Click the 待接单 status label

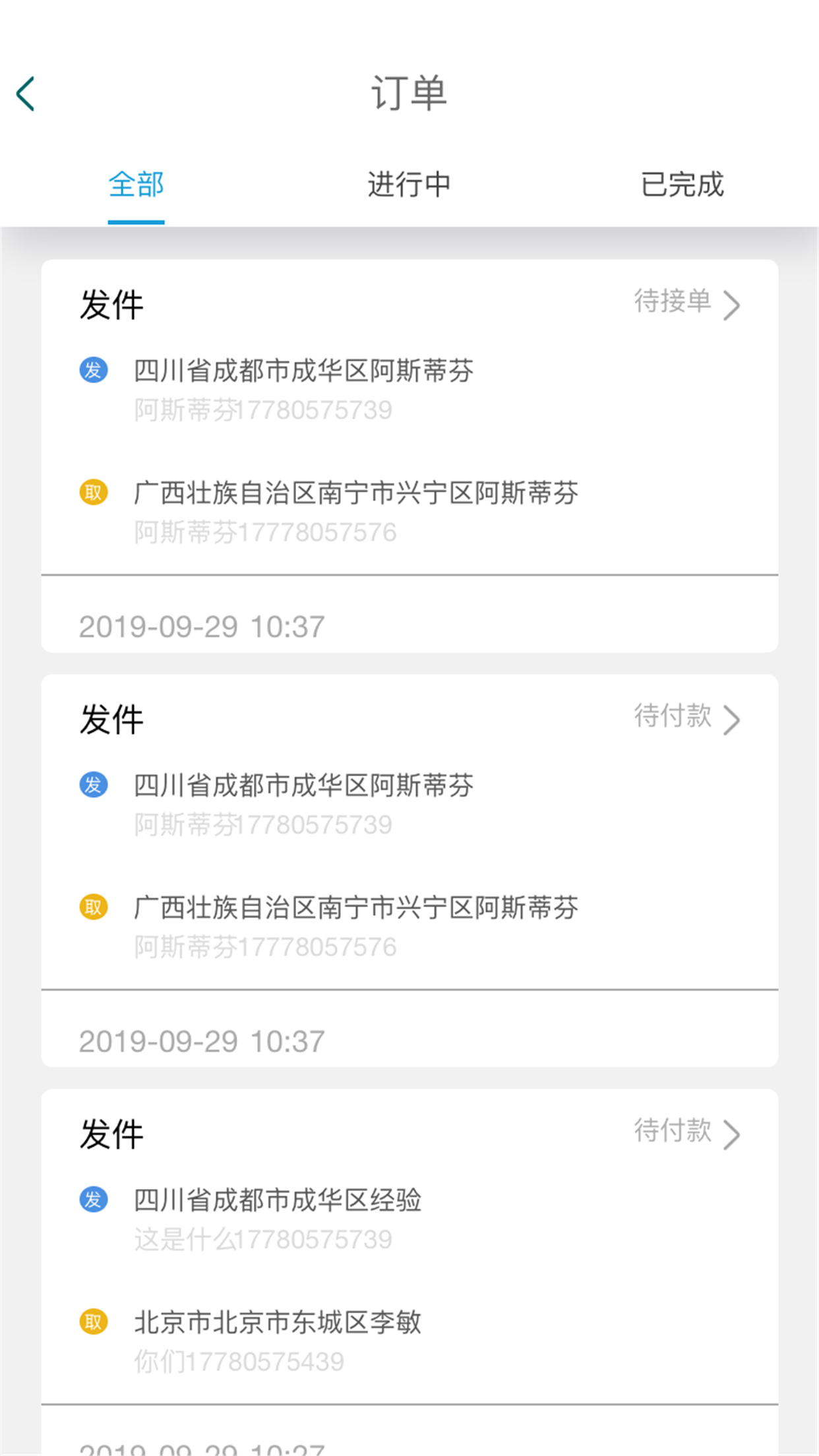point(673,303)
